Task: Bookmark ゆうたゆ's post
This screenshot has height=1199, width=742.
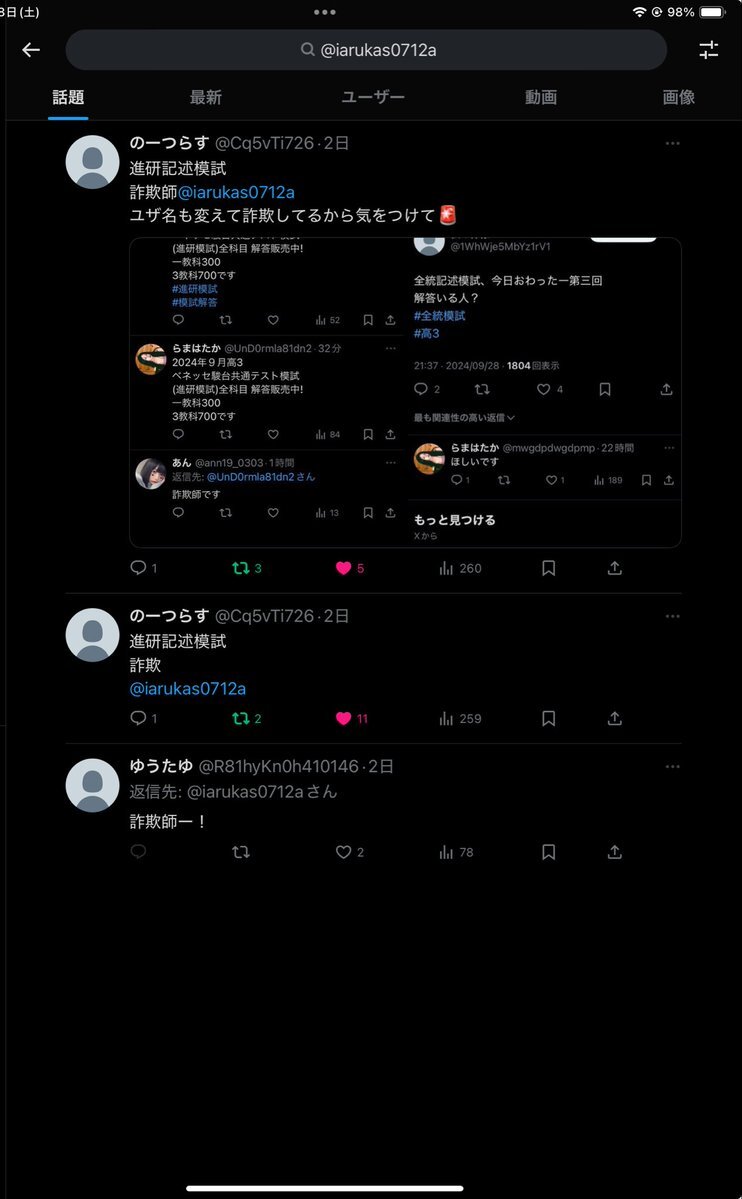Action: (x=549, y=852)
